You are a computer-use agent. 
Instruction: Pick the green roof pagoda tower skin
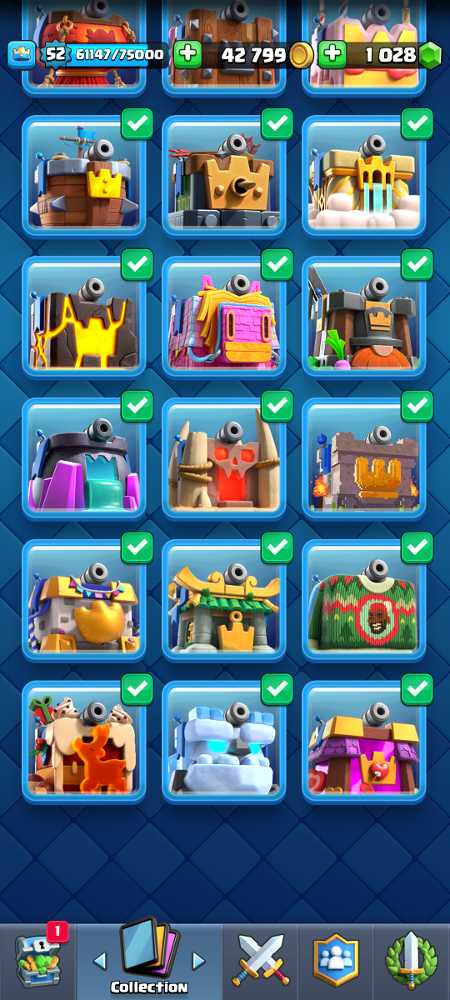tap(224, 599)
